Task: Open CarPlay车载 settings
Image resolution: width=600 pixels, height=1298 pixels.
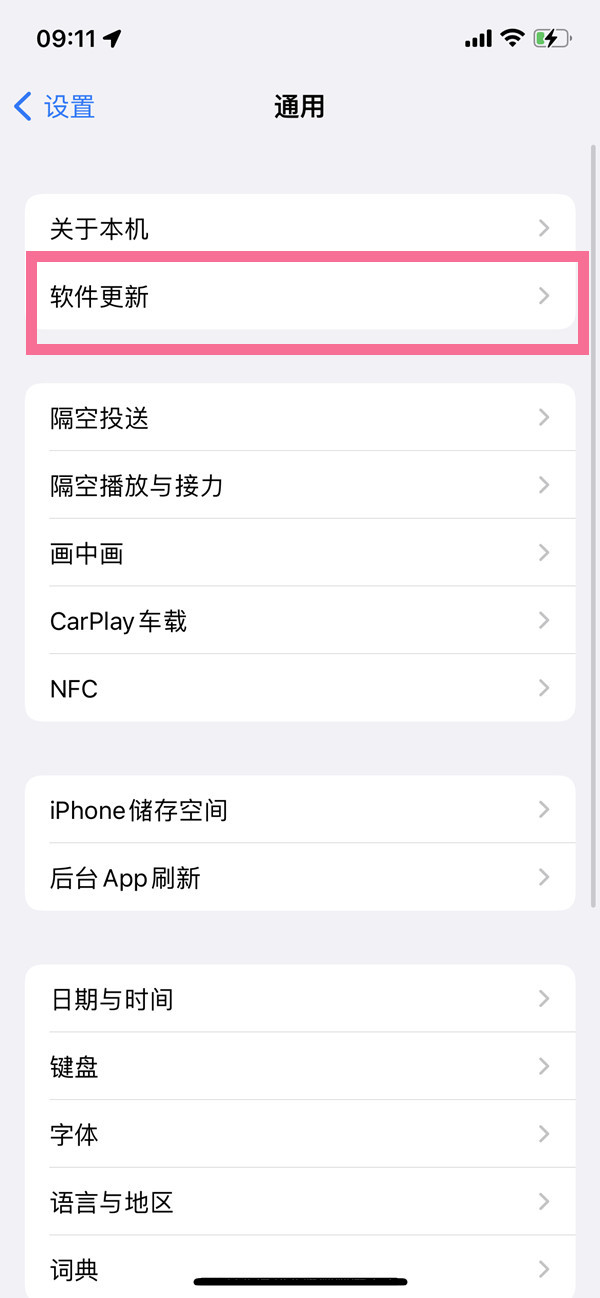Action: (299, 621)
